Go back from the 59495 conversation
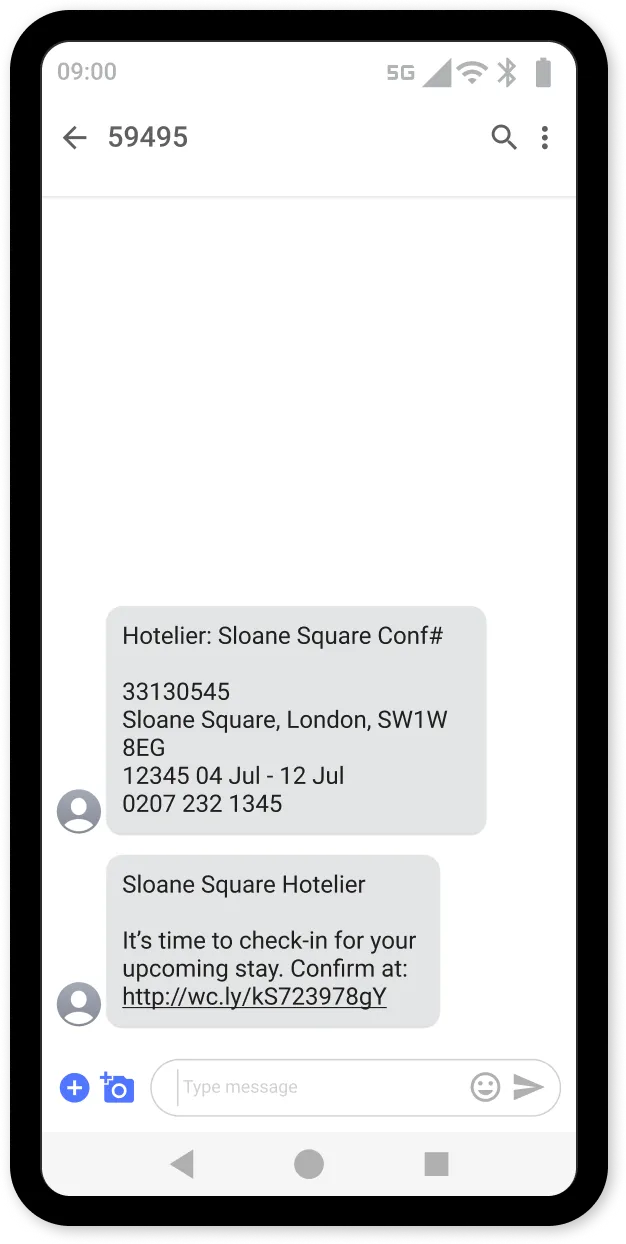This screenshot has height=1244, width=626. [75, 138]
